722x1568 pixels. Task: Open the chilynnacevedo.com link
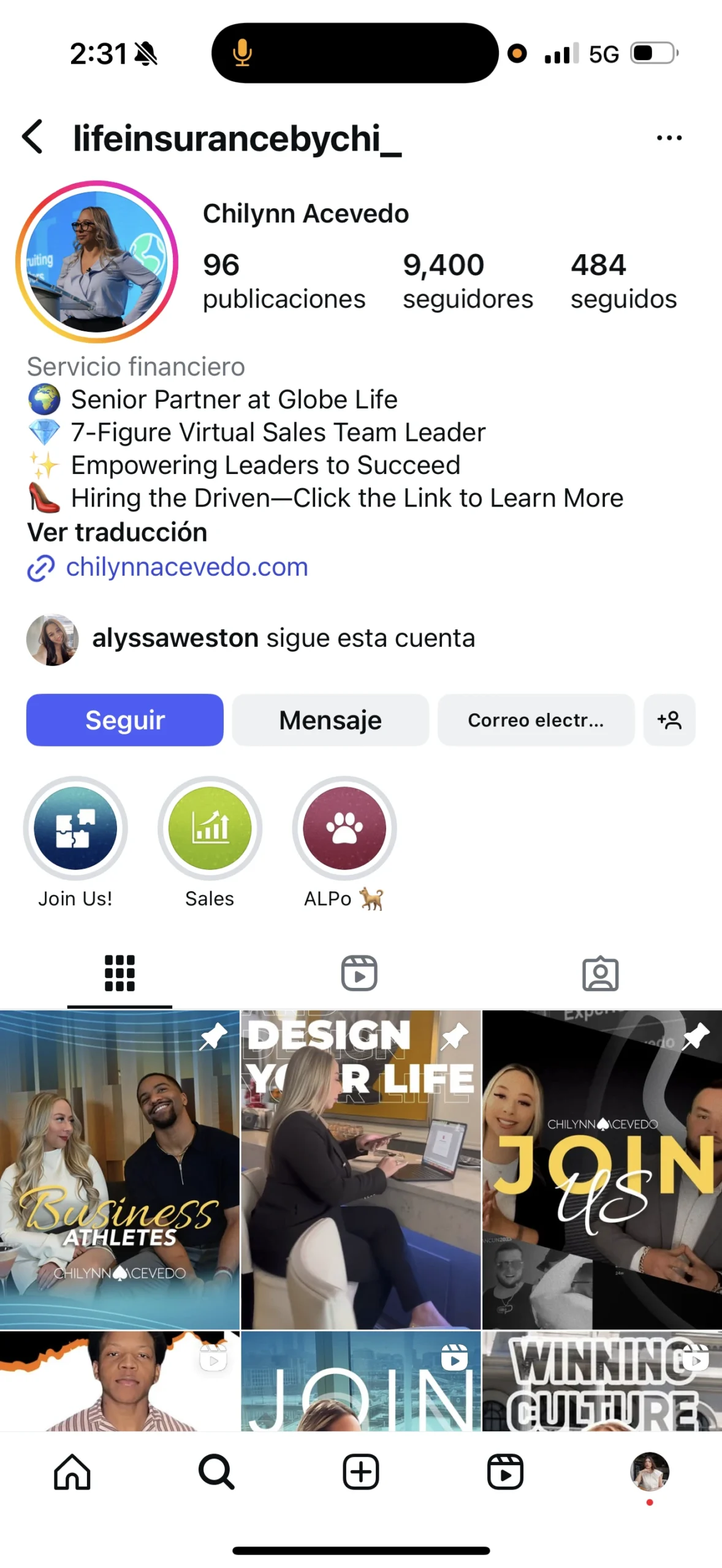[186, 567]
